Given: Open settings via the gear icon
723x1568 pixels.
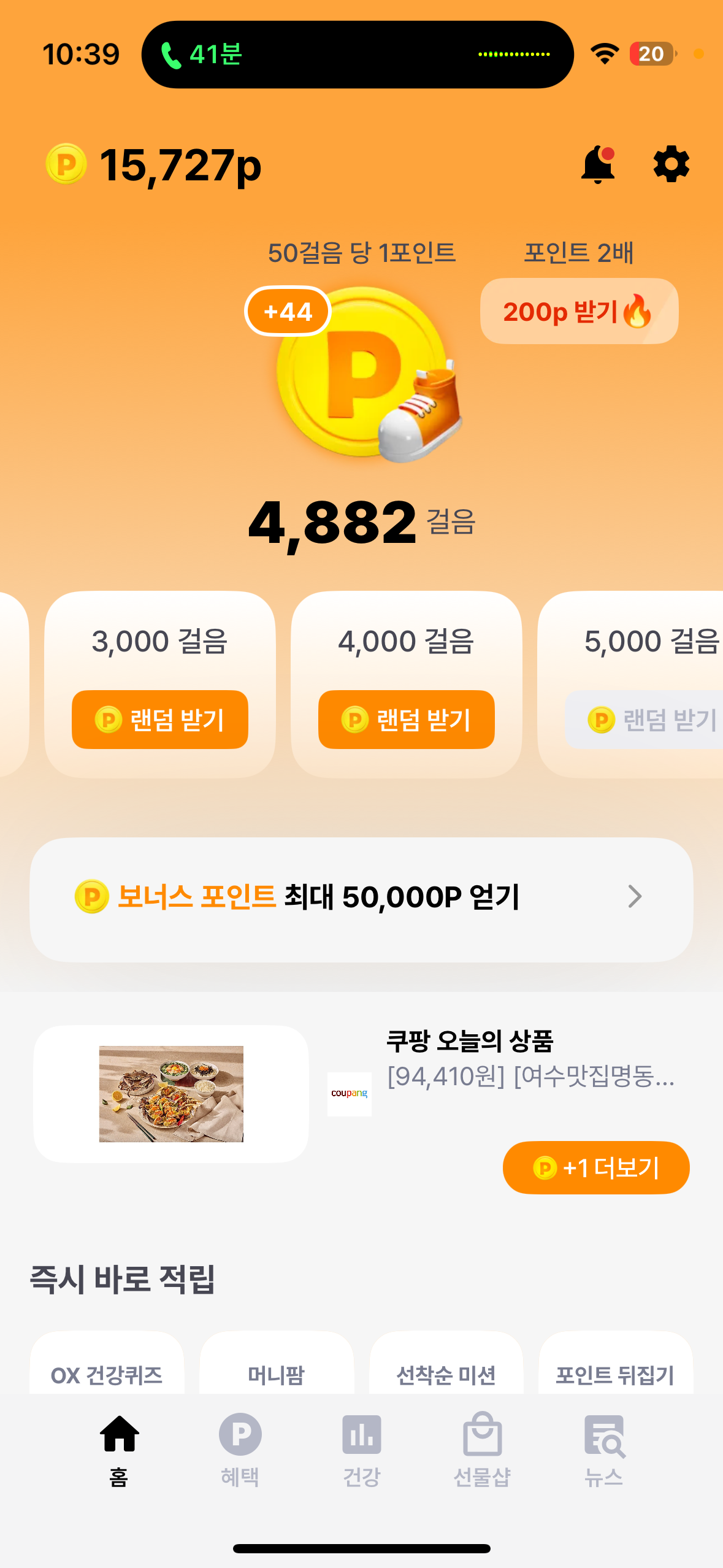Looking at the screenshot, I should point(671,164).
